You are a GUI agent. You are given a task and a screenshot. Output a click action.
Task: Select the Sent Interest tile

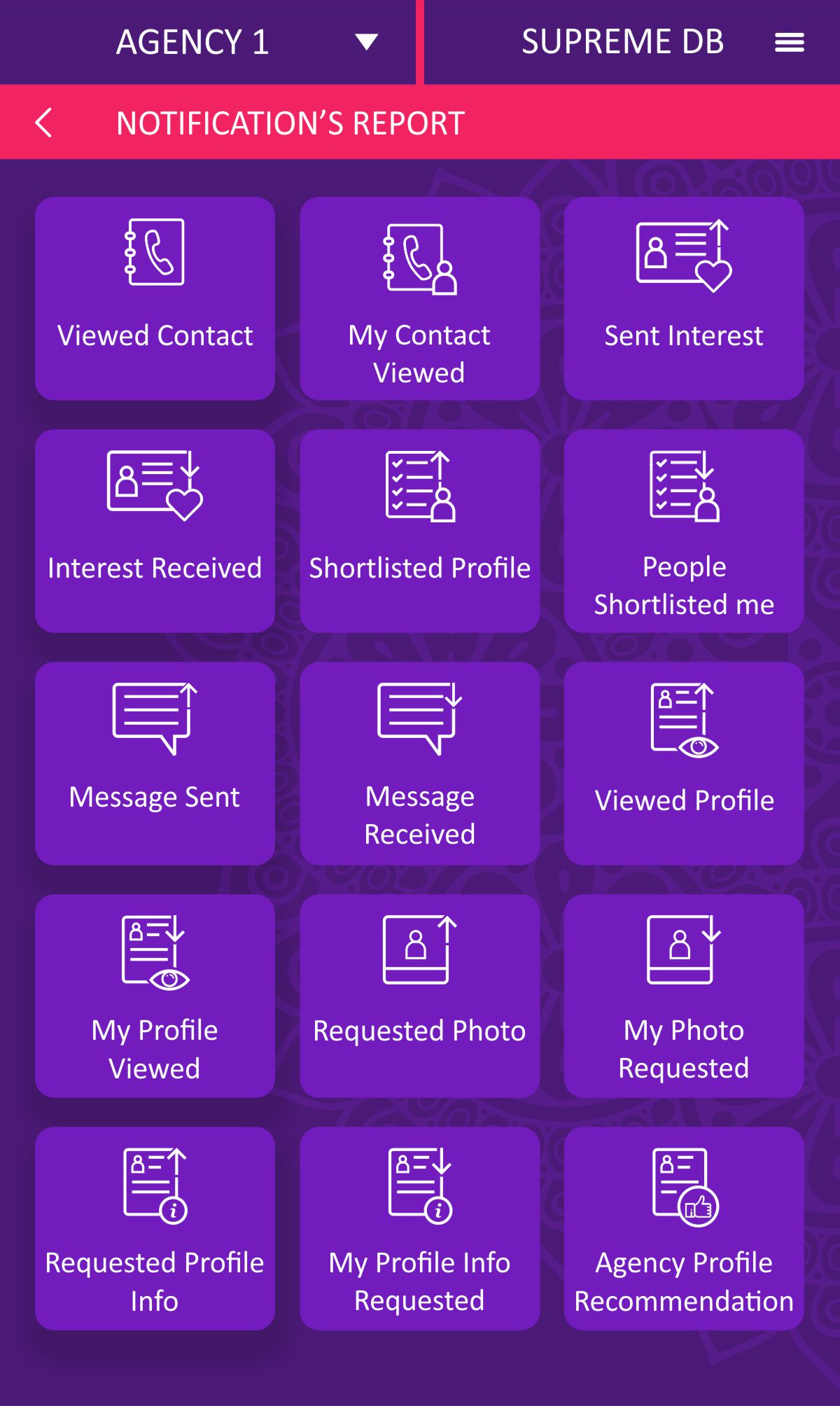point(684,298)
